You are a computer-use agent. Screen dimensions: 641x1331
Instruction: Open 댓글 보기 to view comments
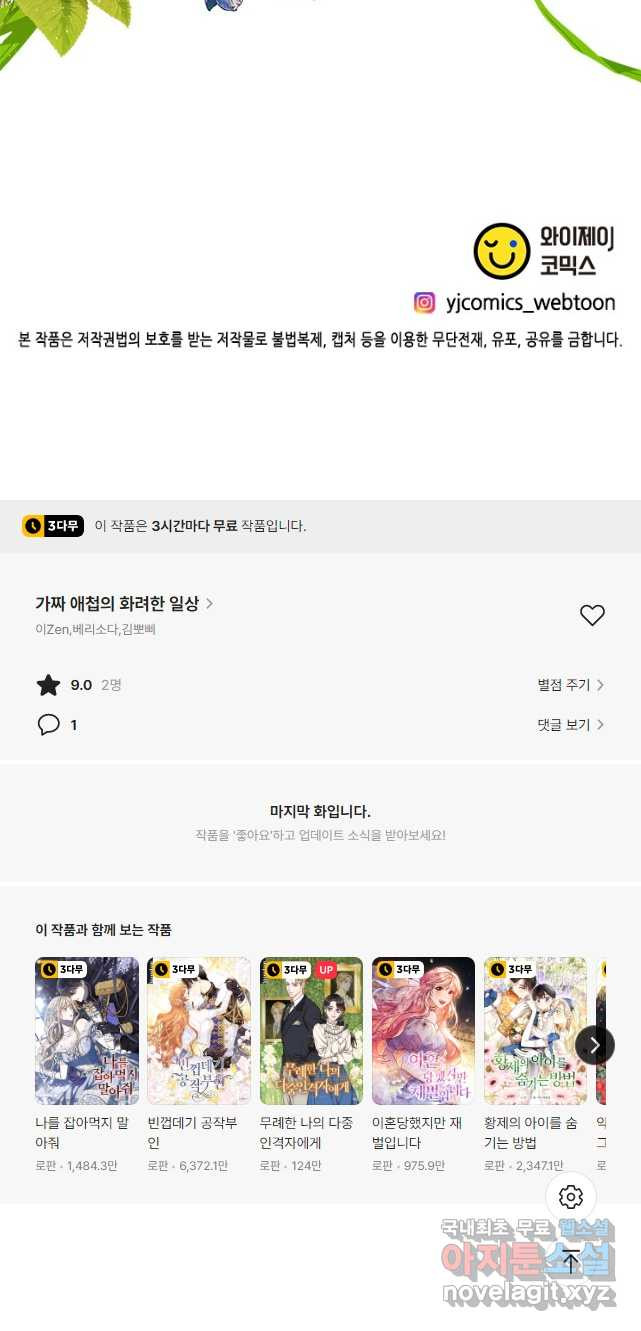pos(570,725)
